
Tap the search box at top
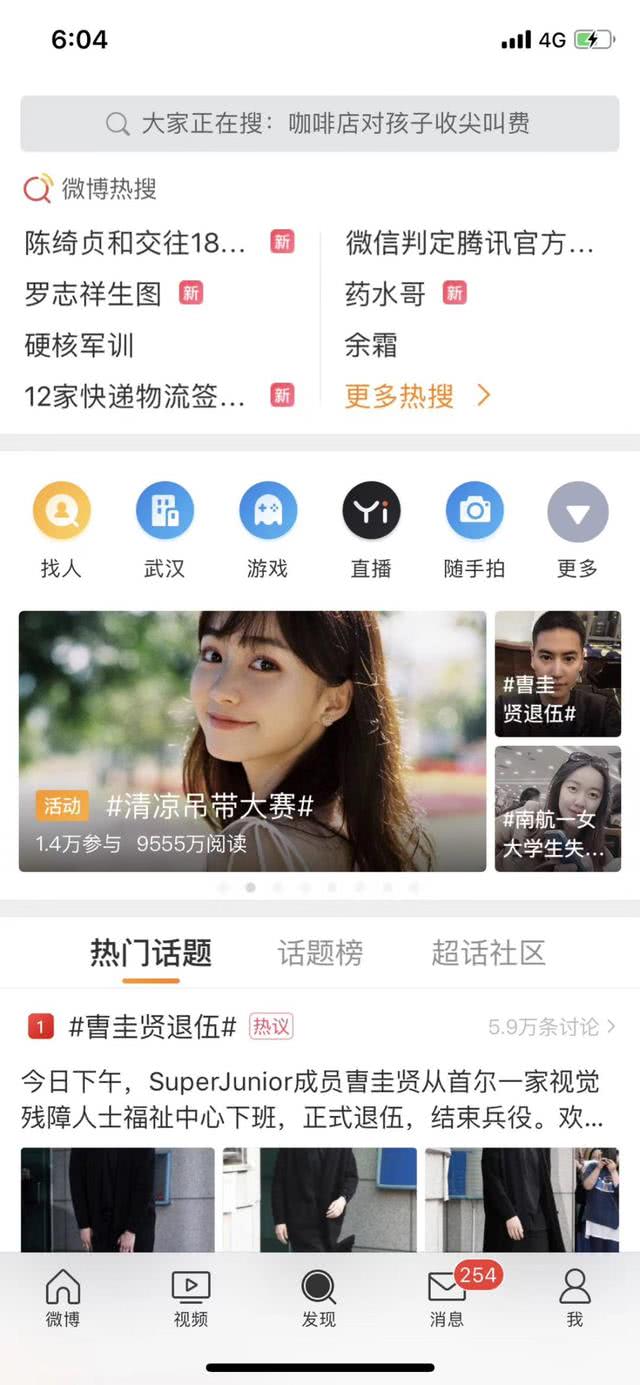pyautogui.click(x=319, y=123)
